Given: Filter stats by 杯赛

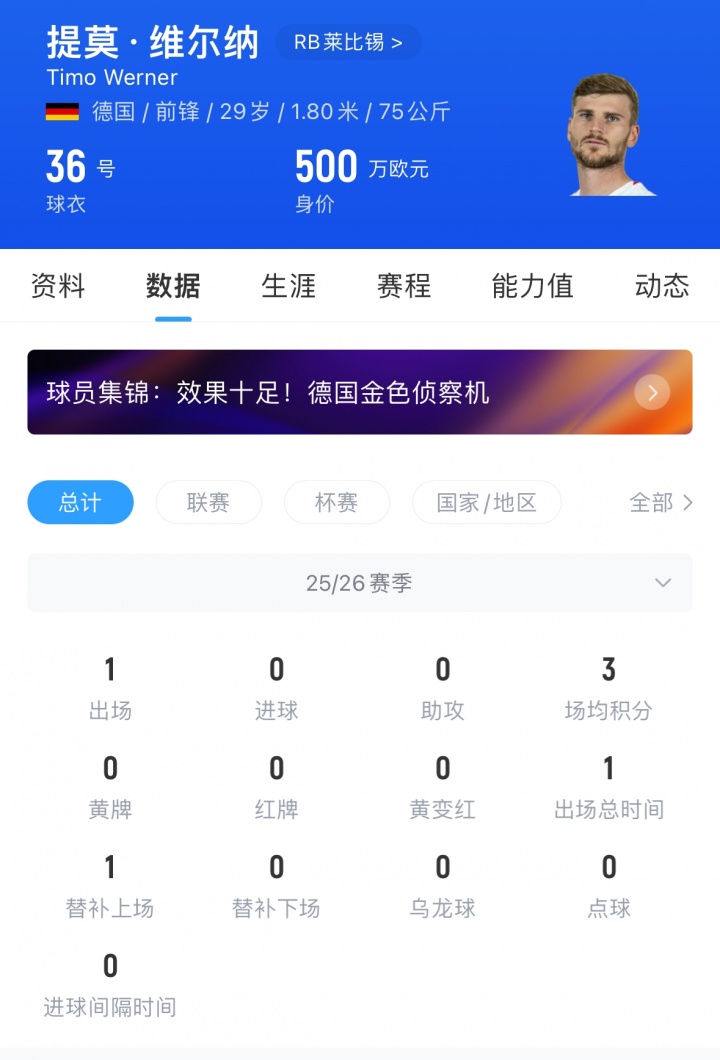Looking at the screenshot, I should coord(336,502).
